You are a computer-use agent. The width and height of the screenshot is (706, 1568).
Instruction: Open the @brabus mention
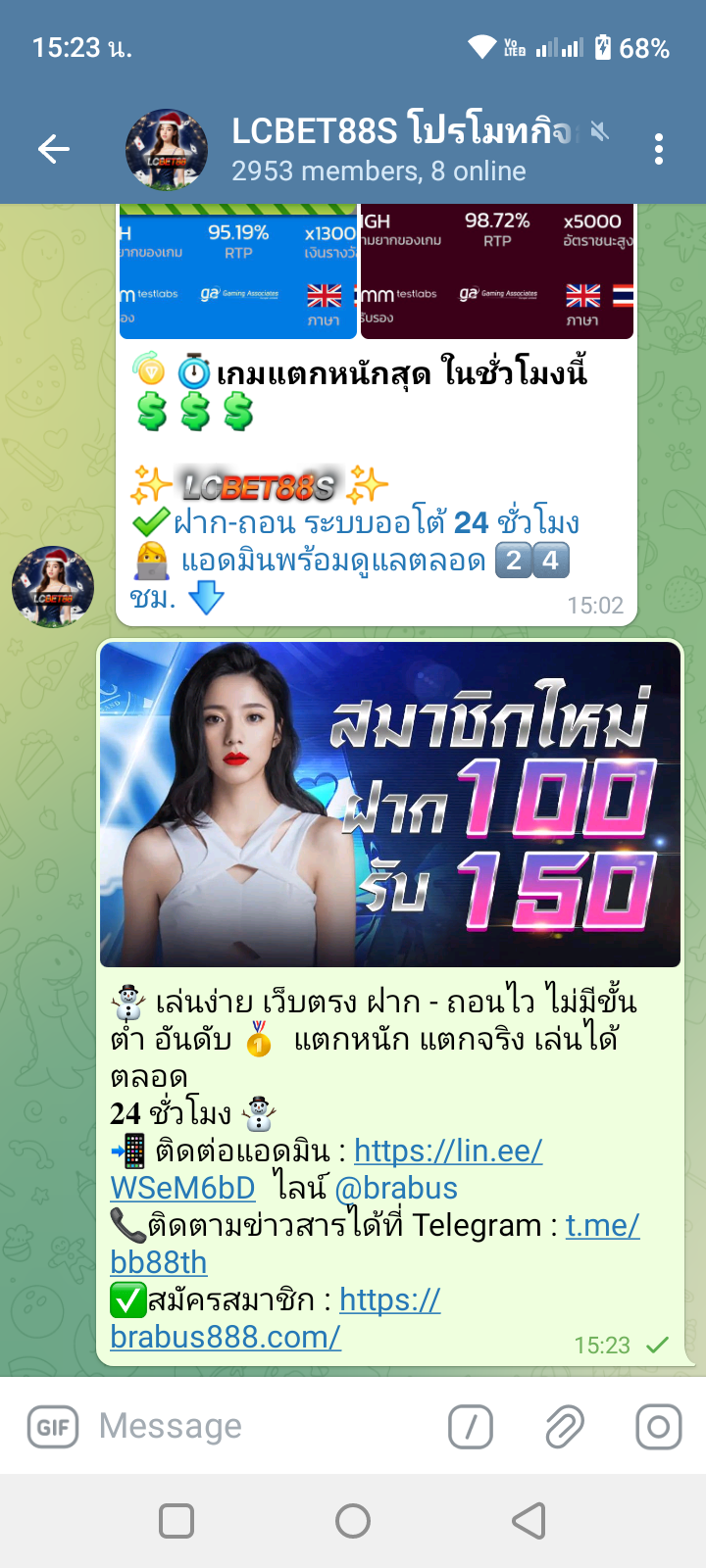pos(396,1188)
